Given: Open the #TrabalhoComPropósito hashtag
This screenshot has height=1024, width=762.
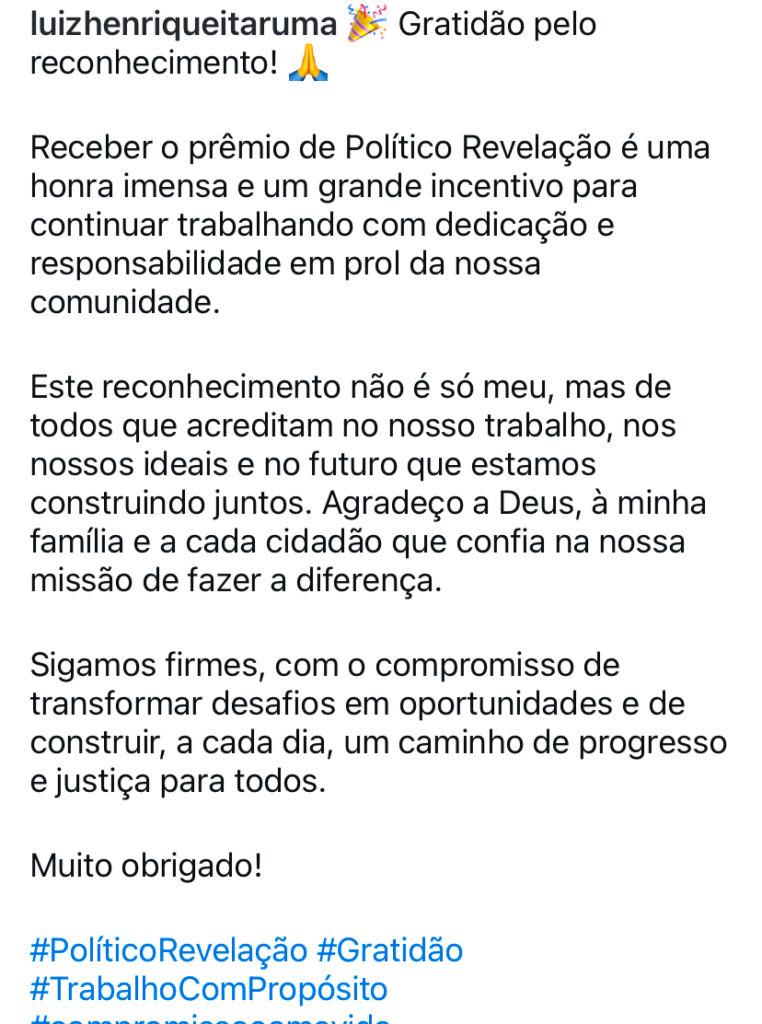Looking at the screenshot, I should pos(208,989).
